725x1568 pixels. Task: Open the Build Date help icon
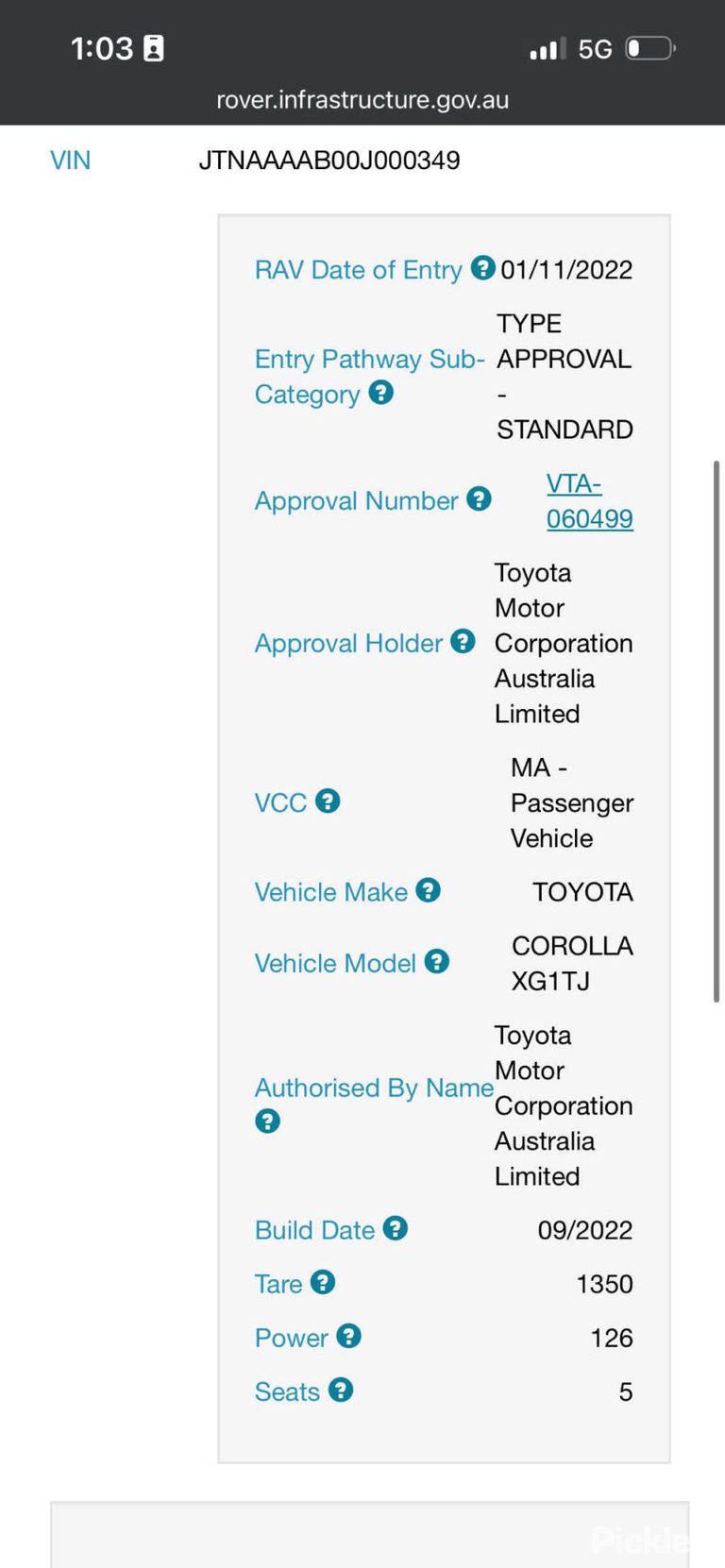[396, 1229]
